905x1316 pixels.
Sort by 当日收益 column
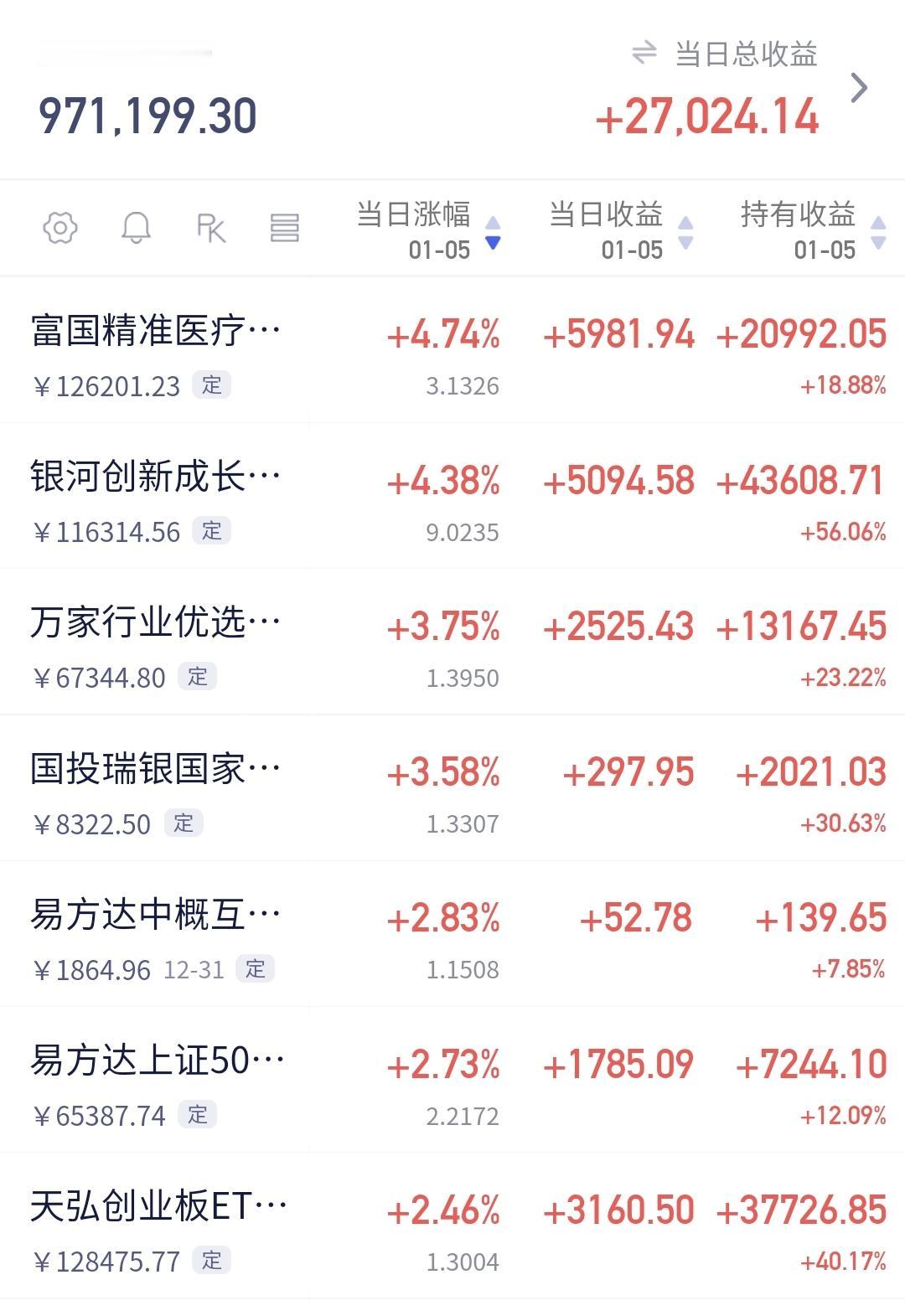tap(620, 230)
